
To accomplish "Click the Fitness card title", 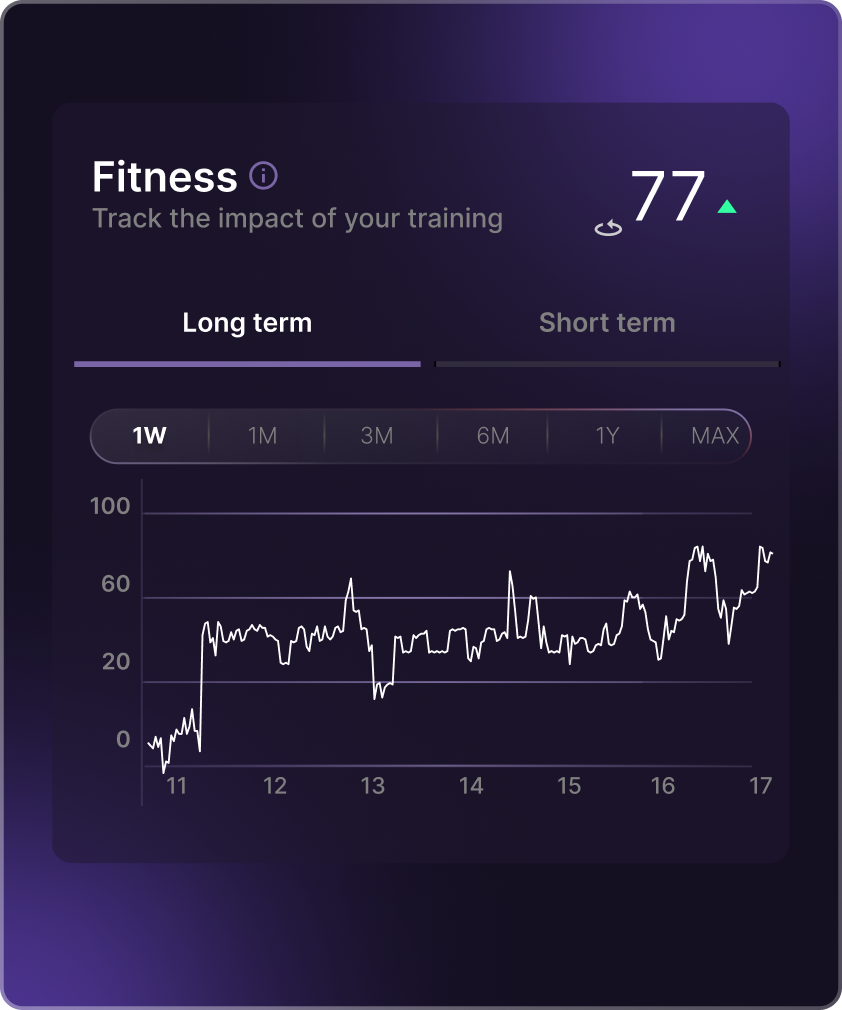I will coord(163,177).
